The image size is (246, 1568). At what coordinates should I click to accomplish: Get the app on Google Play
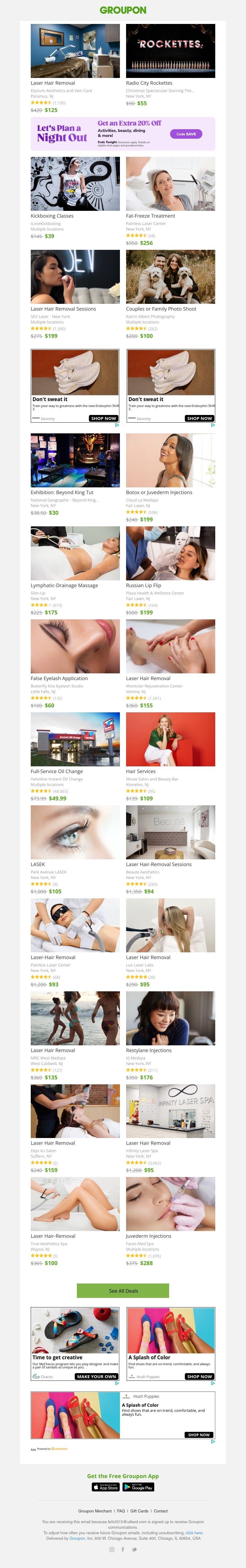click(139, 1487)
